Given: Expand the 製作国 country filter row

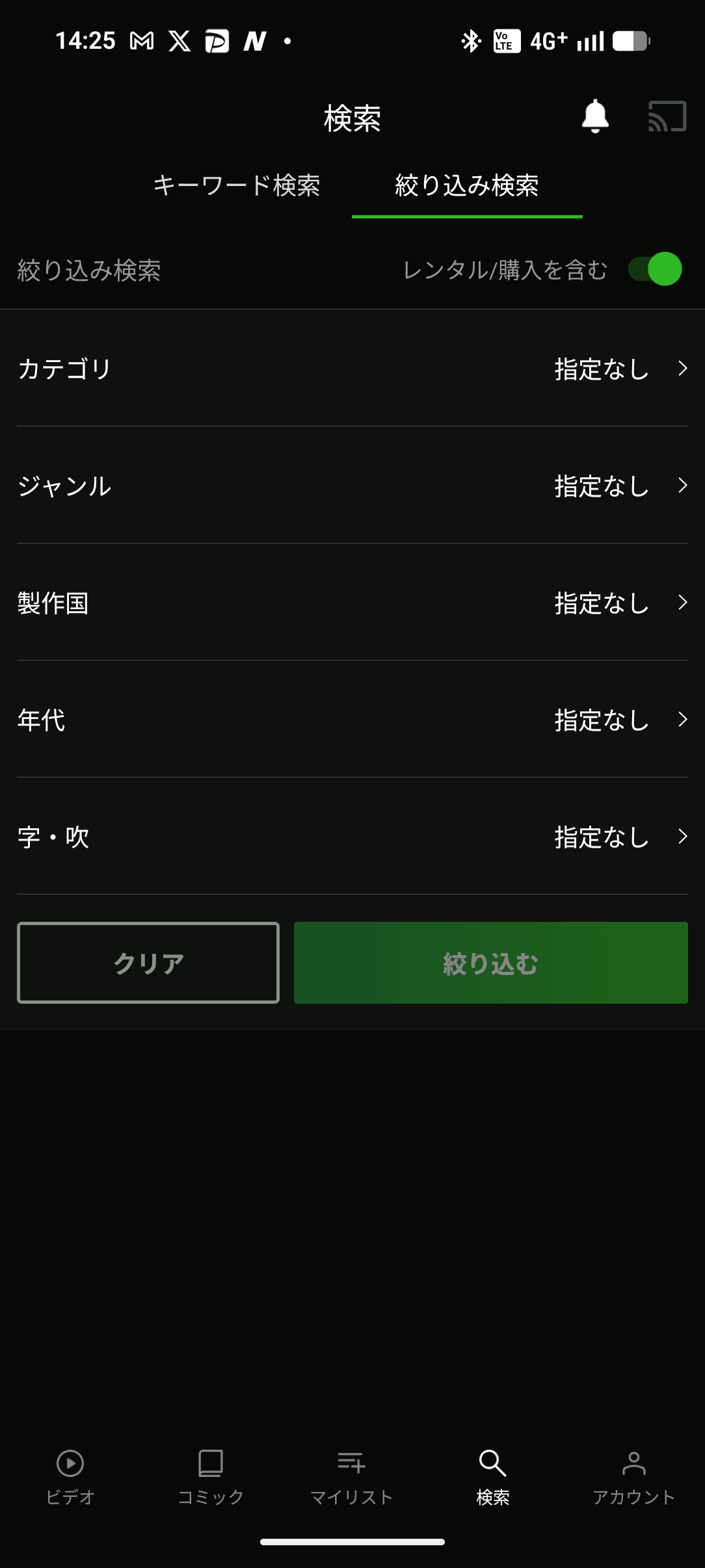Looking at the screenshot, I should click(352, 603).
